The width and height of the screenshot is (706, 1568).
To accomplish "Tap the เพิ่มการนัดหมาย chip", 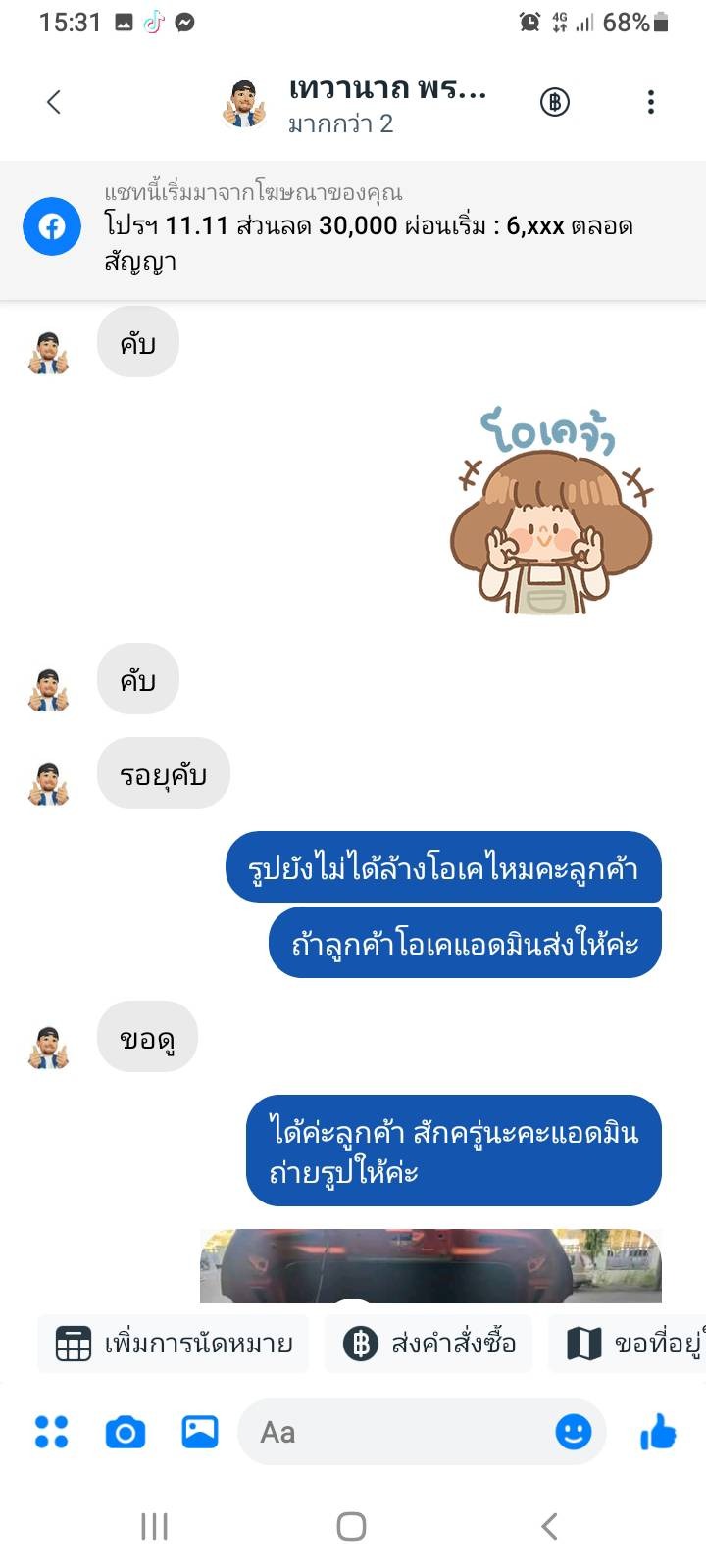I will pos(174,1343).
